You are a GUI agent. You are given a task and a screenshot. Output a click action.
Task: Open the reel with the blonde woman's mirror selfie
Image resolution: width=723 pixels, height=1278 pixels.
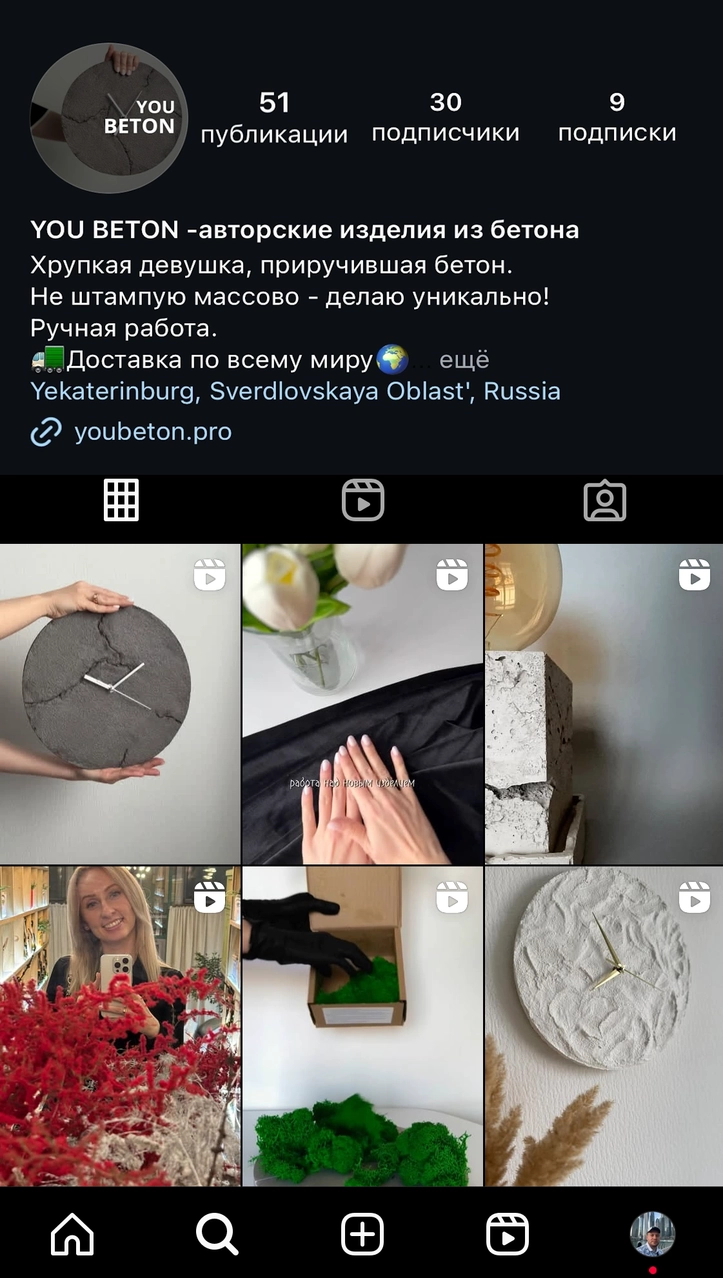[x=119, y=1026]
